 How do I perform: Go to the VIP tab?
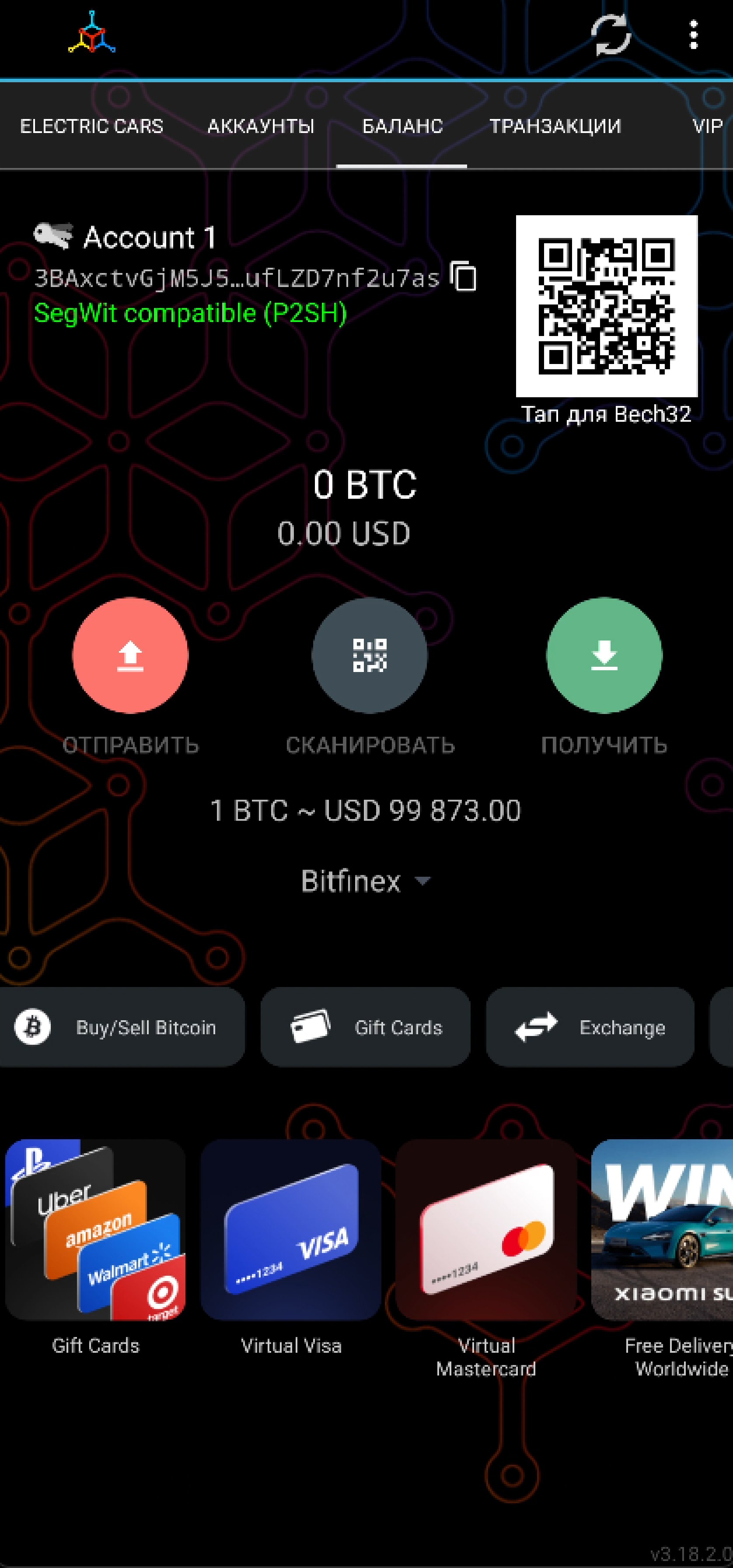click(x=707, y=126)
